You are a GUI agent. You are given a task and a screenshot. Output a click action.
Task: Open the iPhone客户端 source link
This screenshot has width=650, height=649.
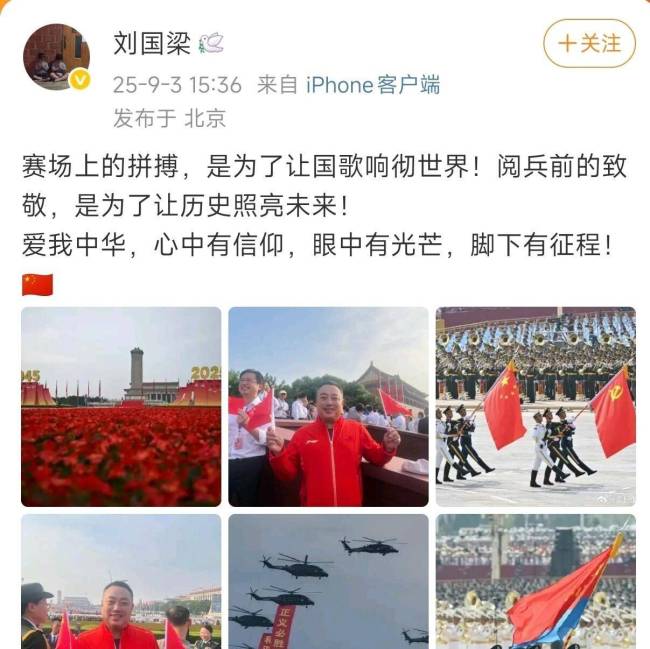tap(372, 85)
